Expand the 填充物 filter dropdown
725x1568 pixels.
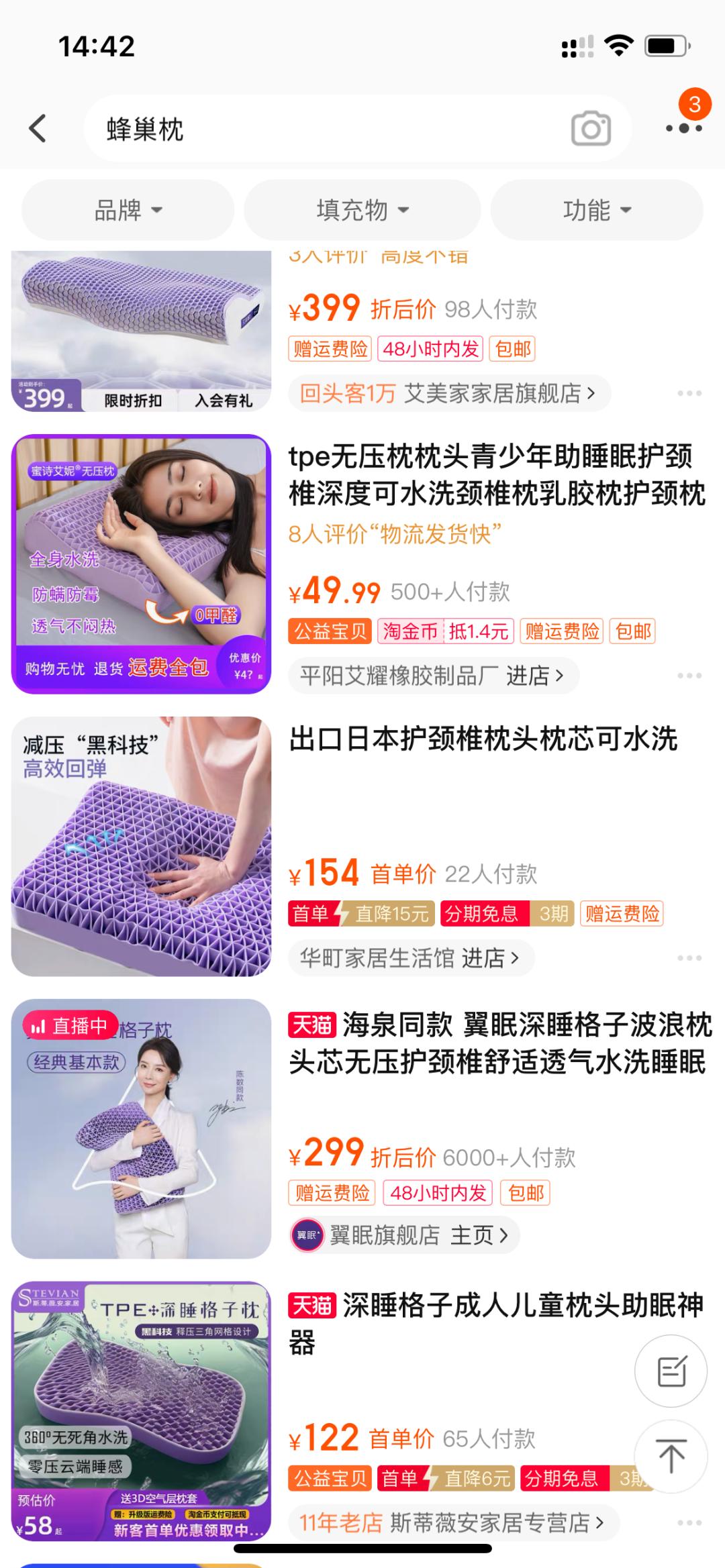click(361, 210)
